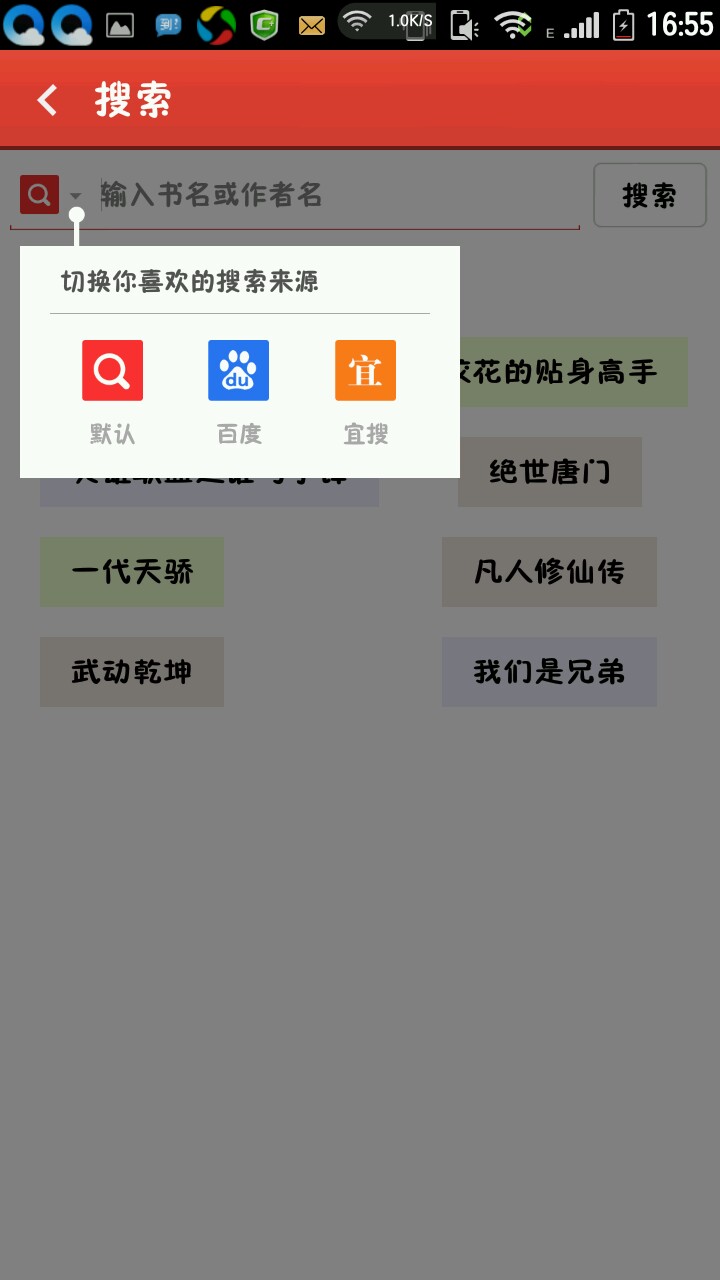The height and width of the screenshot is (1280, 720).
Task: Tap the 搜索 button
Action: click(650, 195)
